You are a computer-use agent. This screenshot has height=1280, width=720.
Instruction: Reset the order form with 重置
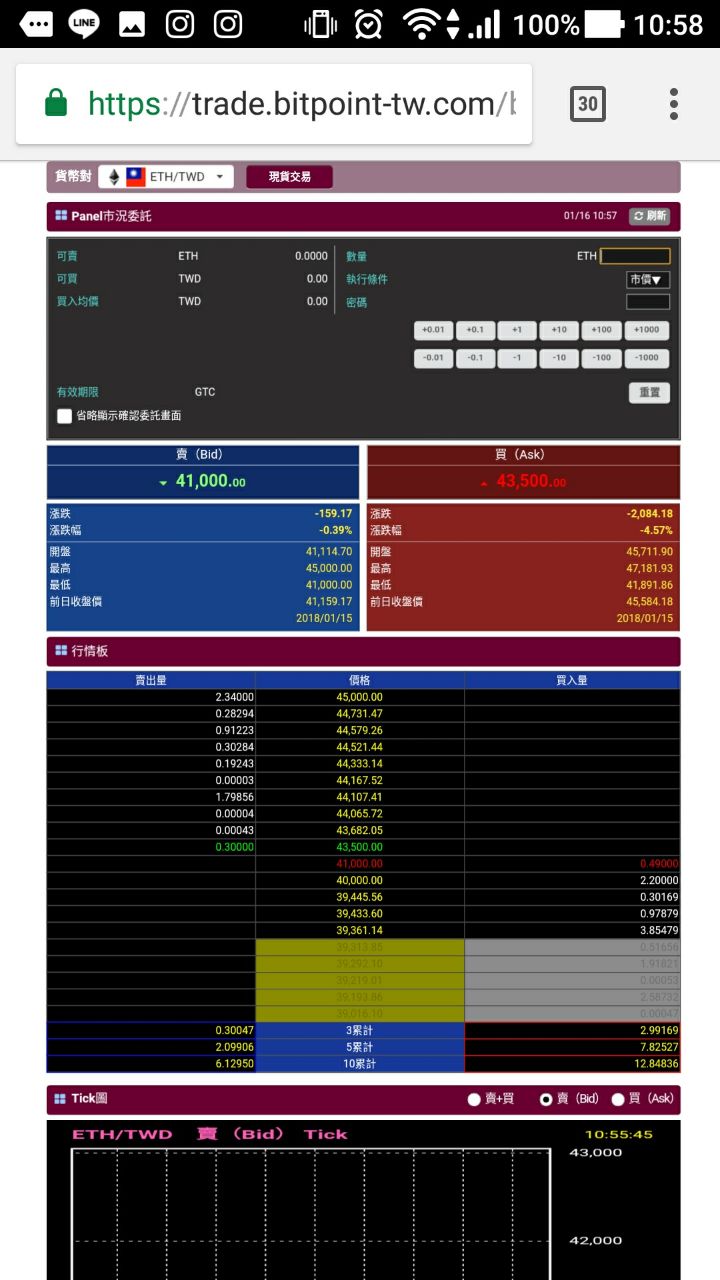[x=649, y=392]
